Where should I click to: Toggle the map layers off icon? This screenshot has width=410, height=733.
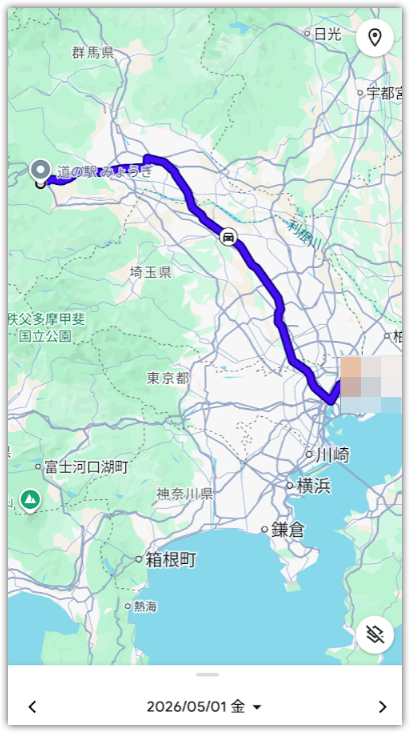coord(374,635)
